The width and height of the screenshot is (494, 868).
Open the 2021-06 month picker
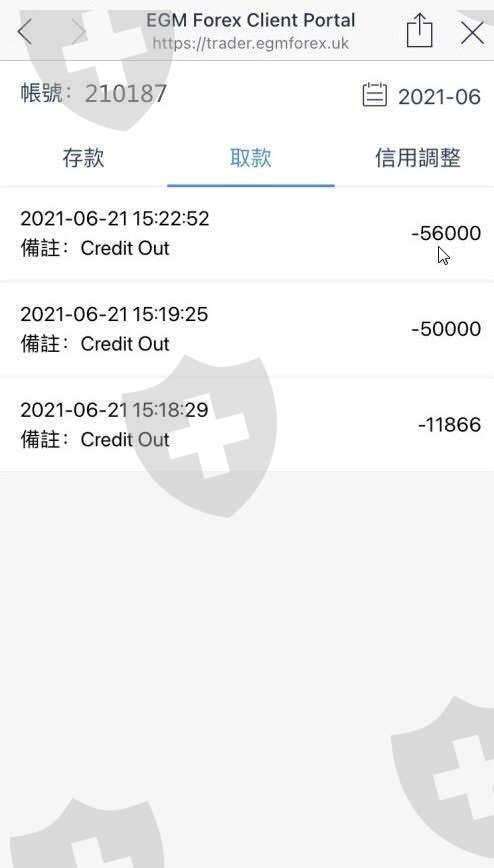(x=421, y=96)
